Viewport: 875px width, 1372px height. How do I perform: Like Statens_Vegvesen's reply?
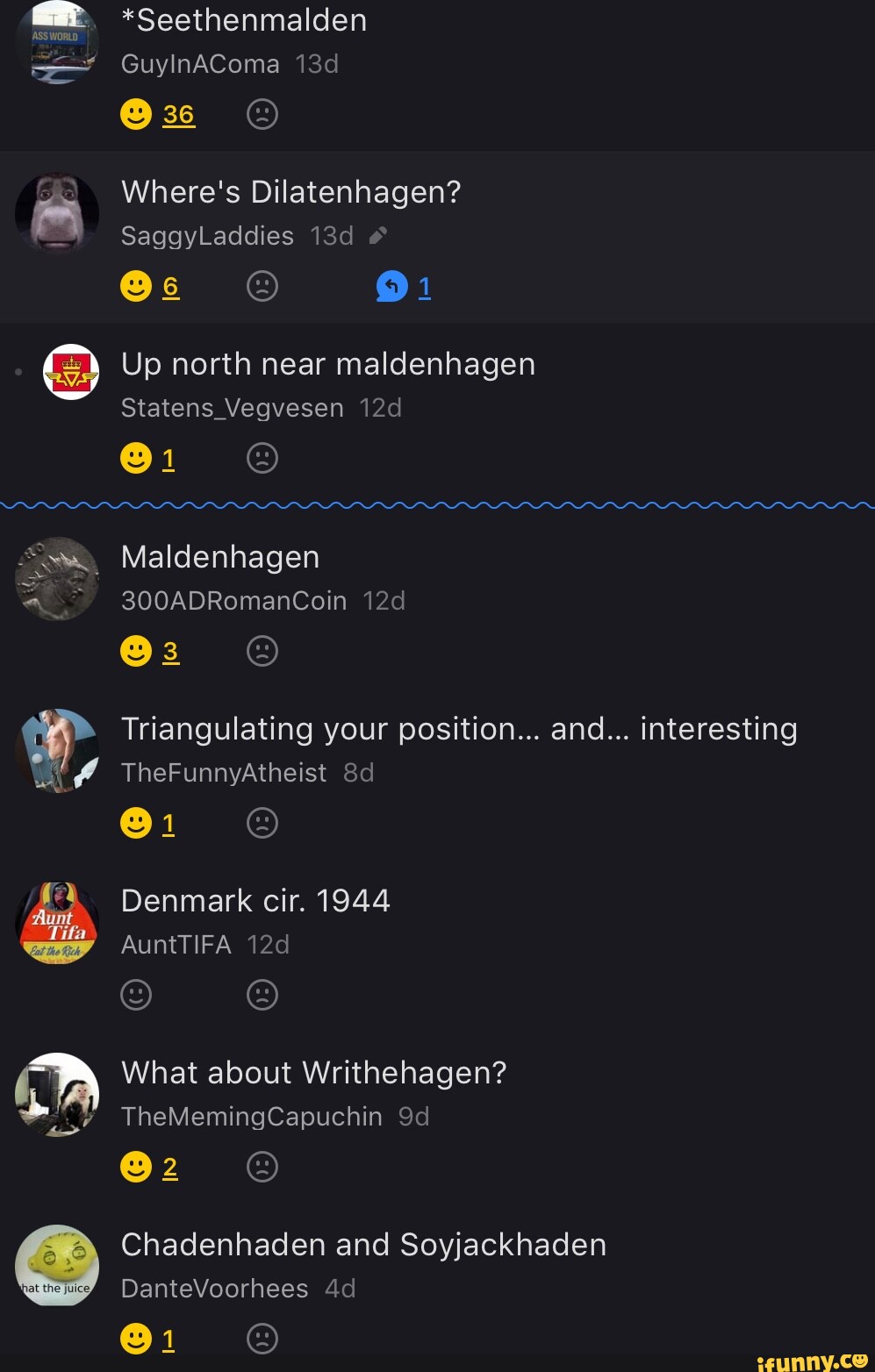point(136,458)
